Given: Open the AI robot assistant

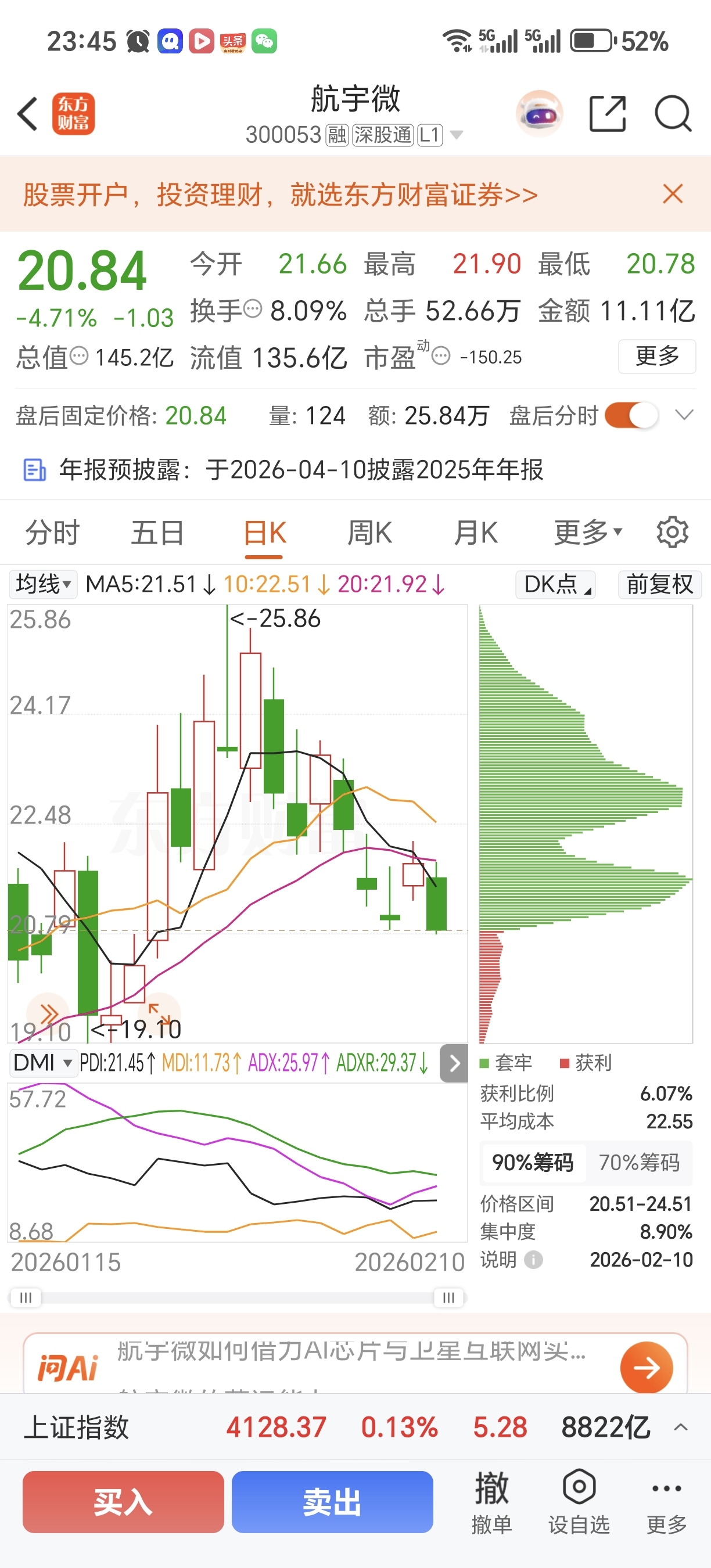Looking at the screenshot, I should (x=538, y=114).
